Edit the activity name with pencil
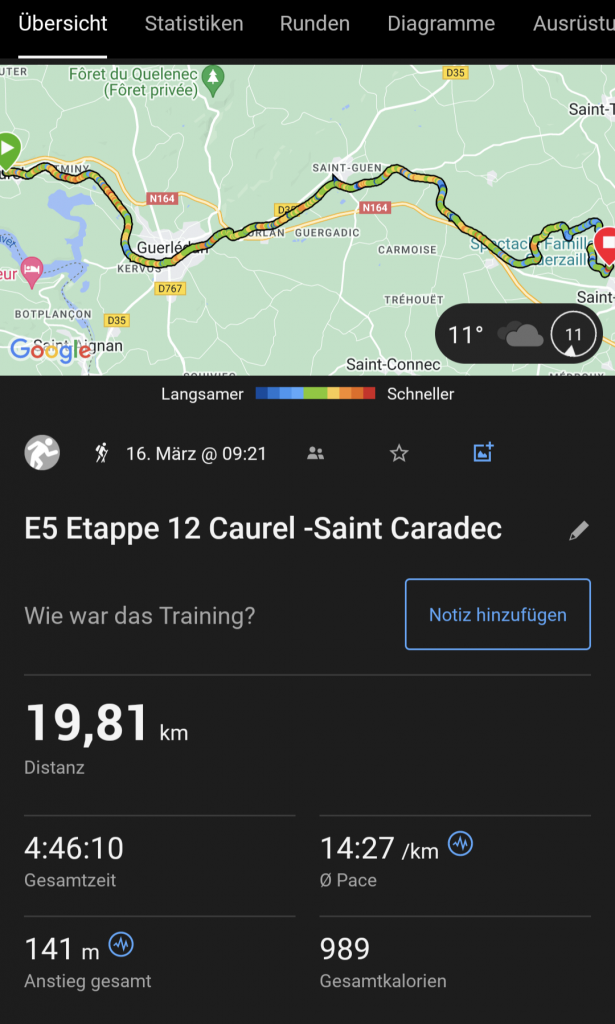Screen dimensions: 615x1024 point(579,531)
